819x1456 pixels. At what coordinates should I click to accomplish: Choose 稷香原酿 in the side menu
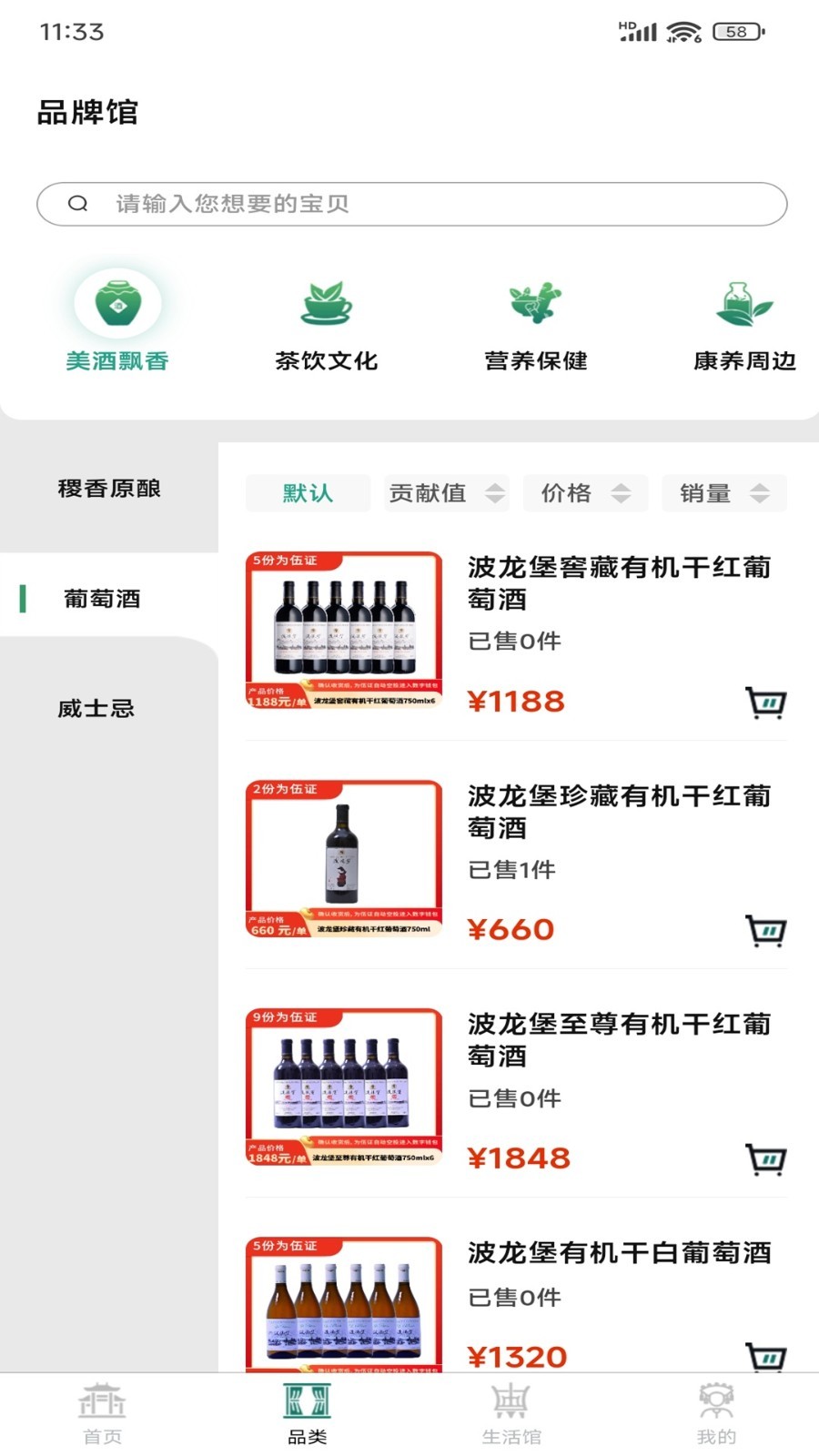click(x=109, y=489)
